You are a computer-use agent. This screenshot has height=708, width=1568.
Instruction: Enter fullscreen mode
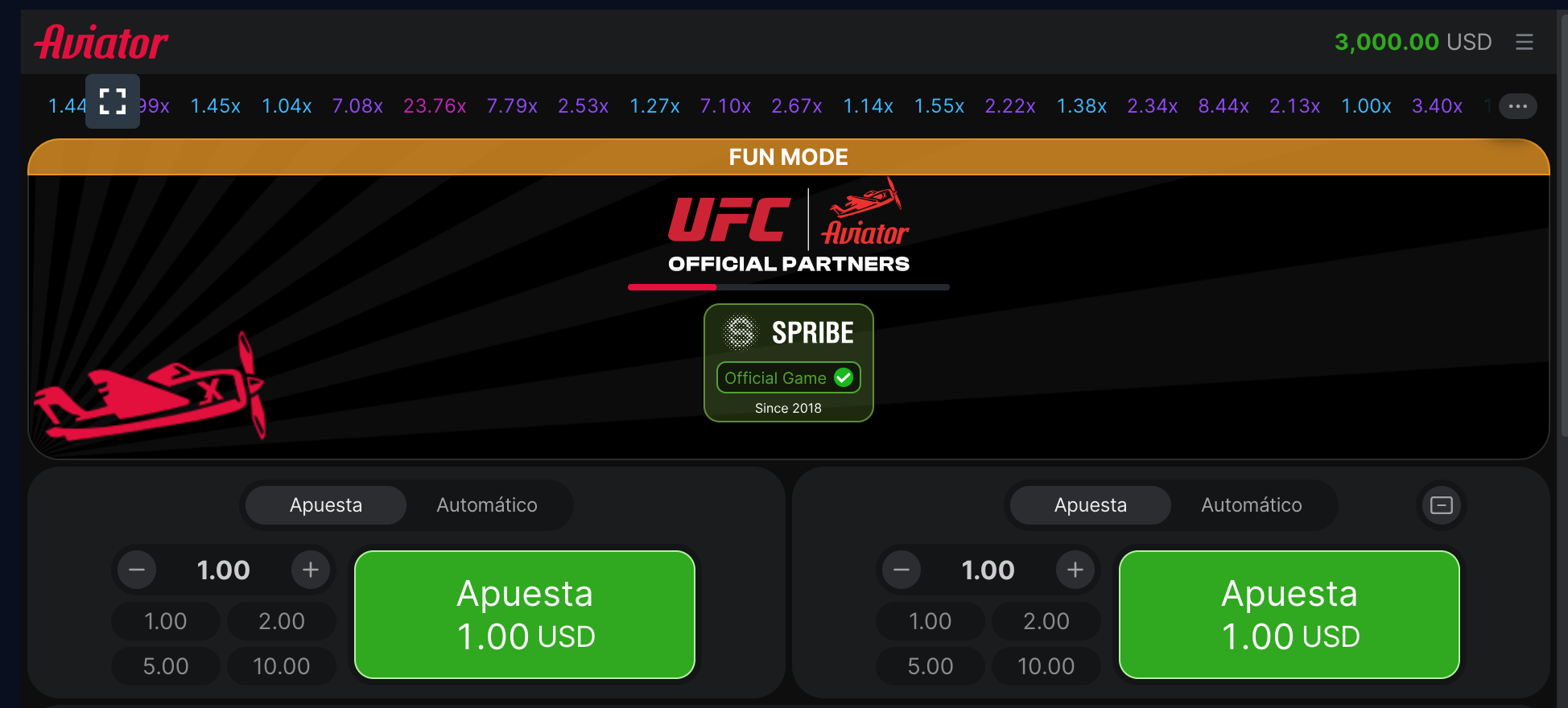tap(113, 101)
